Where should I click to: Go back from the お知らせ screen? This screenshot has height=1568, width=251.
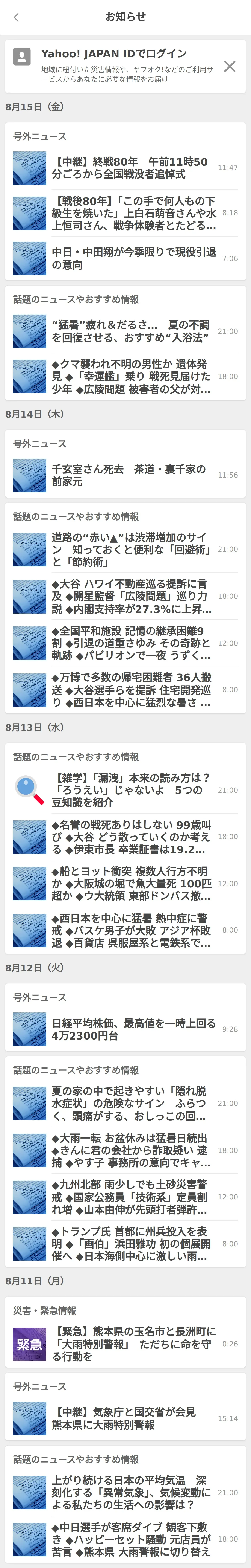coord(16,17)
